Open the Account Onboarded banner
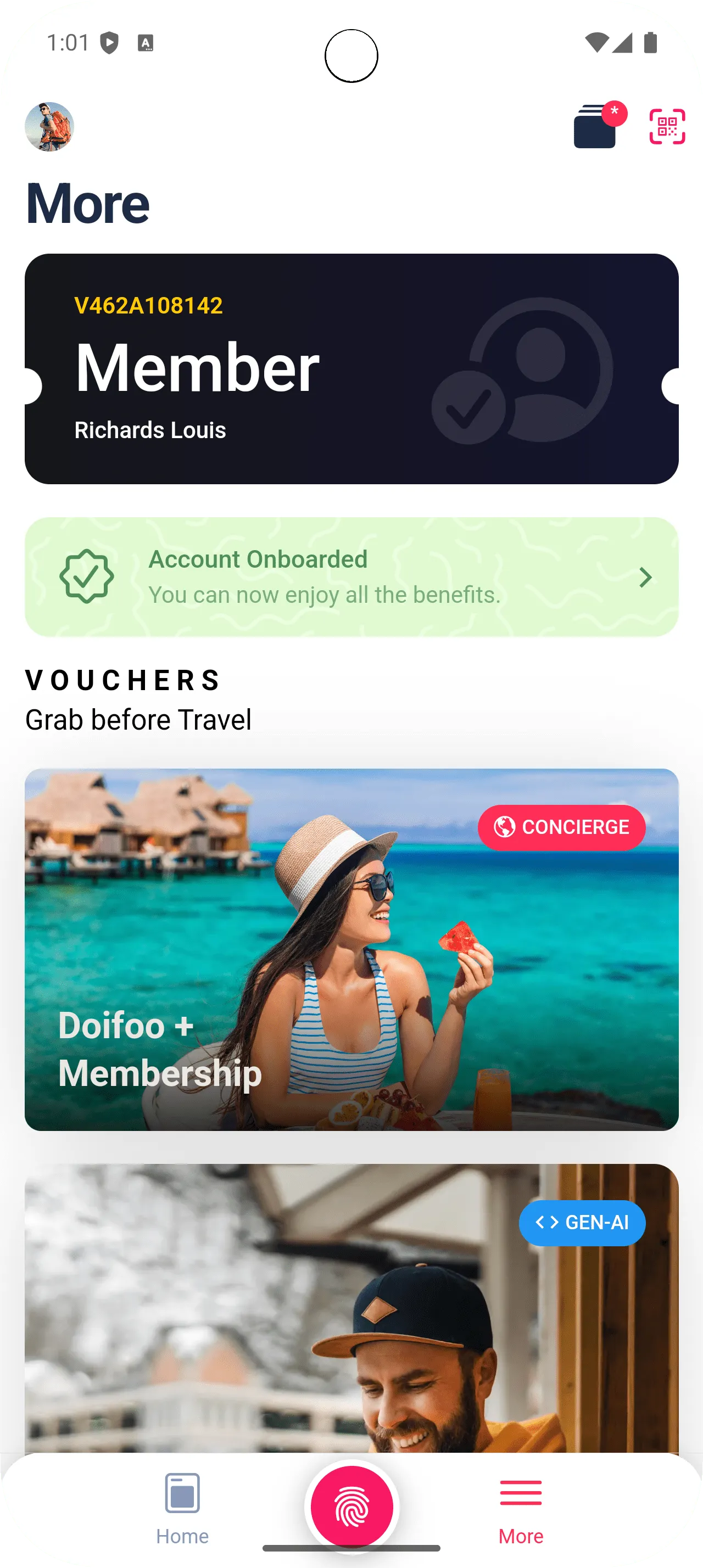The image size is (703, 1568). 351,576
